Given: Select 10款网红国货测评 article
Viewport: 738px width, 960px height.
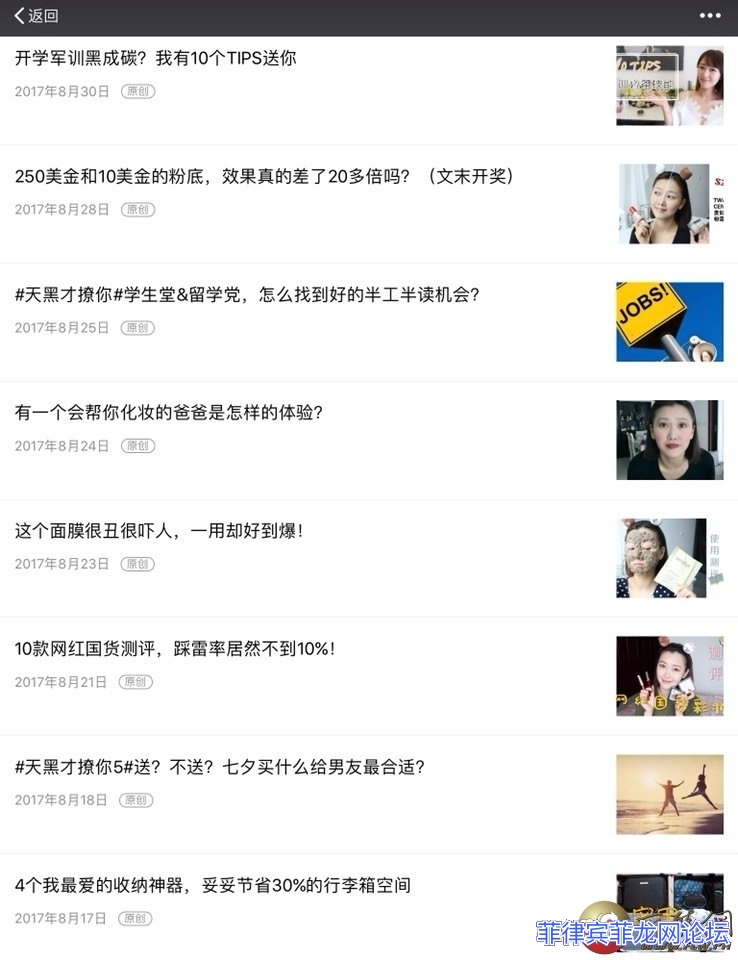Looking at the screenshot, I should [x=175, y=648].
